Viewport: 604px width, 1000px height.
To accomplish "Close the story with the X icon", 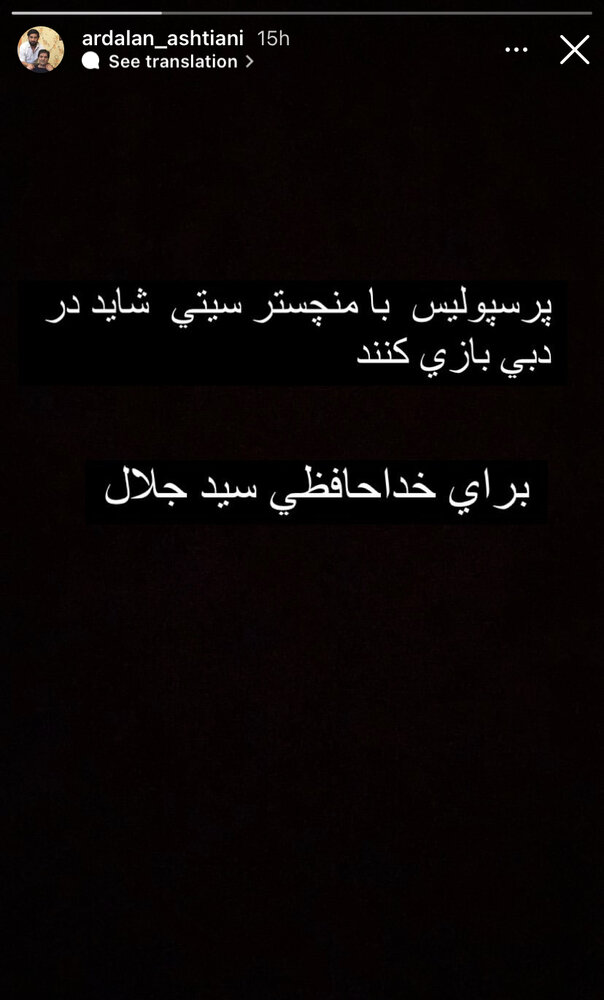I will (x=574, y=50).
